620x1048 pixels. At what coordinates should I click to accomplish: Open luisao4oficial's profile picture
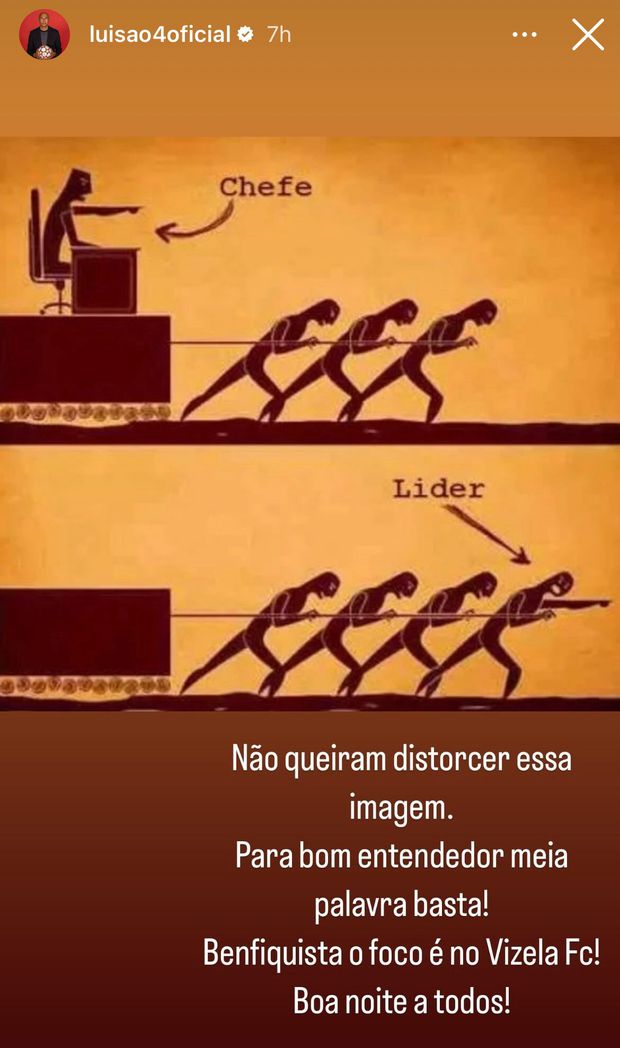44,35
